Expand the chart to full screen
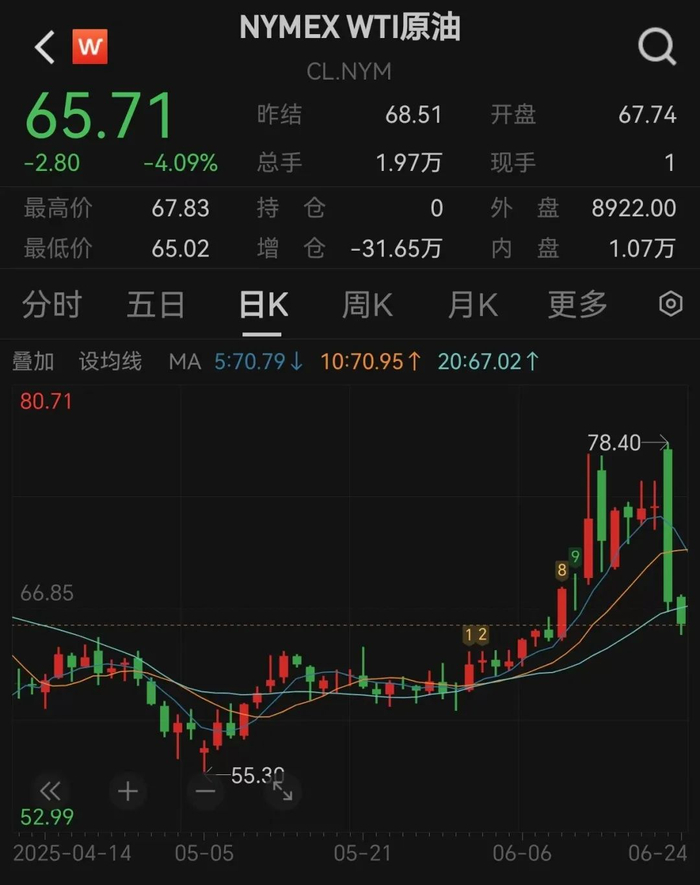This screenshot has width=700, height=885. (x=283, y=792)
